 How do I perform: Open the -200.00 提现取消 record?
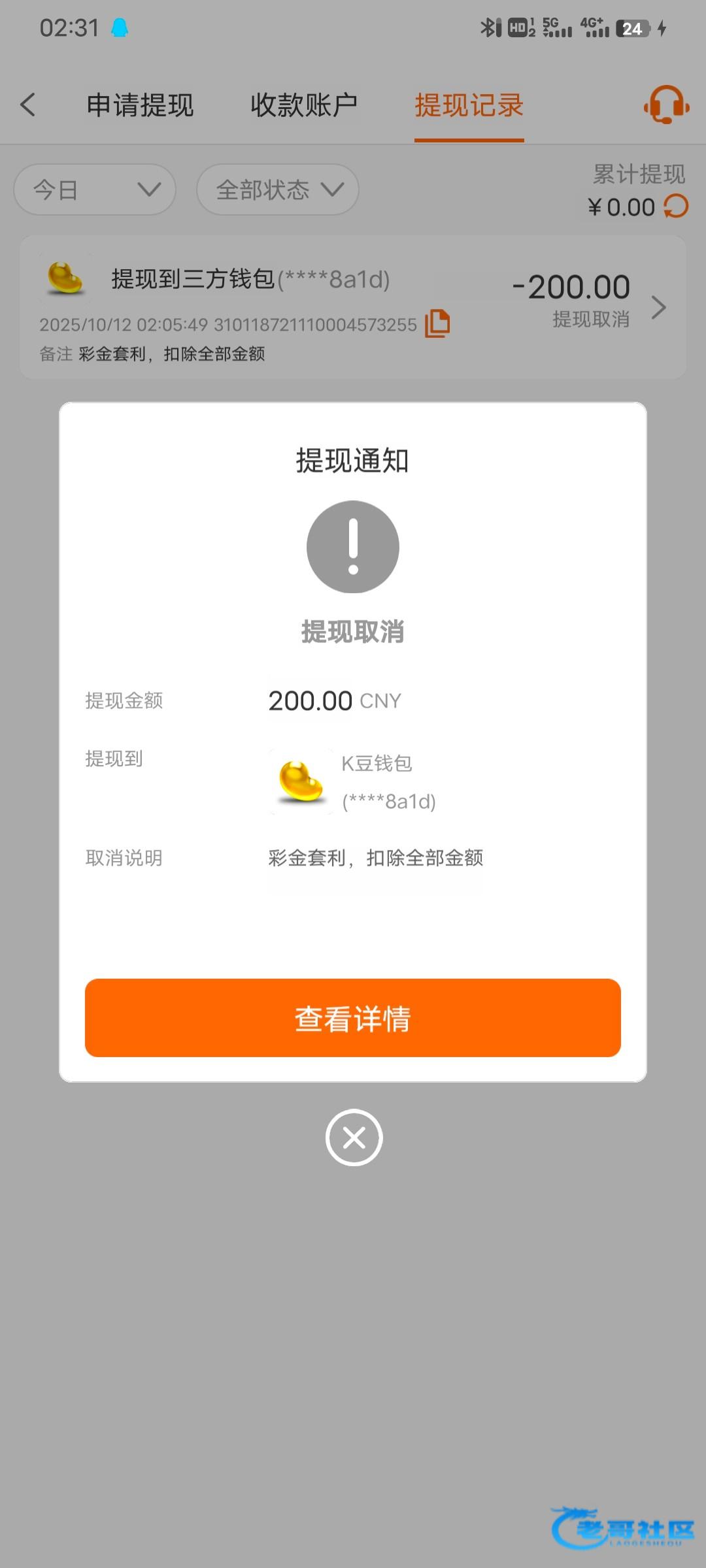[x=353, y=307]
